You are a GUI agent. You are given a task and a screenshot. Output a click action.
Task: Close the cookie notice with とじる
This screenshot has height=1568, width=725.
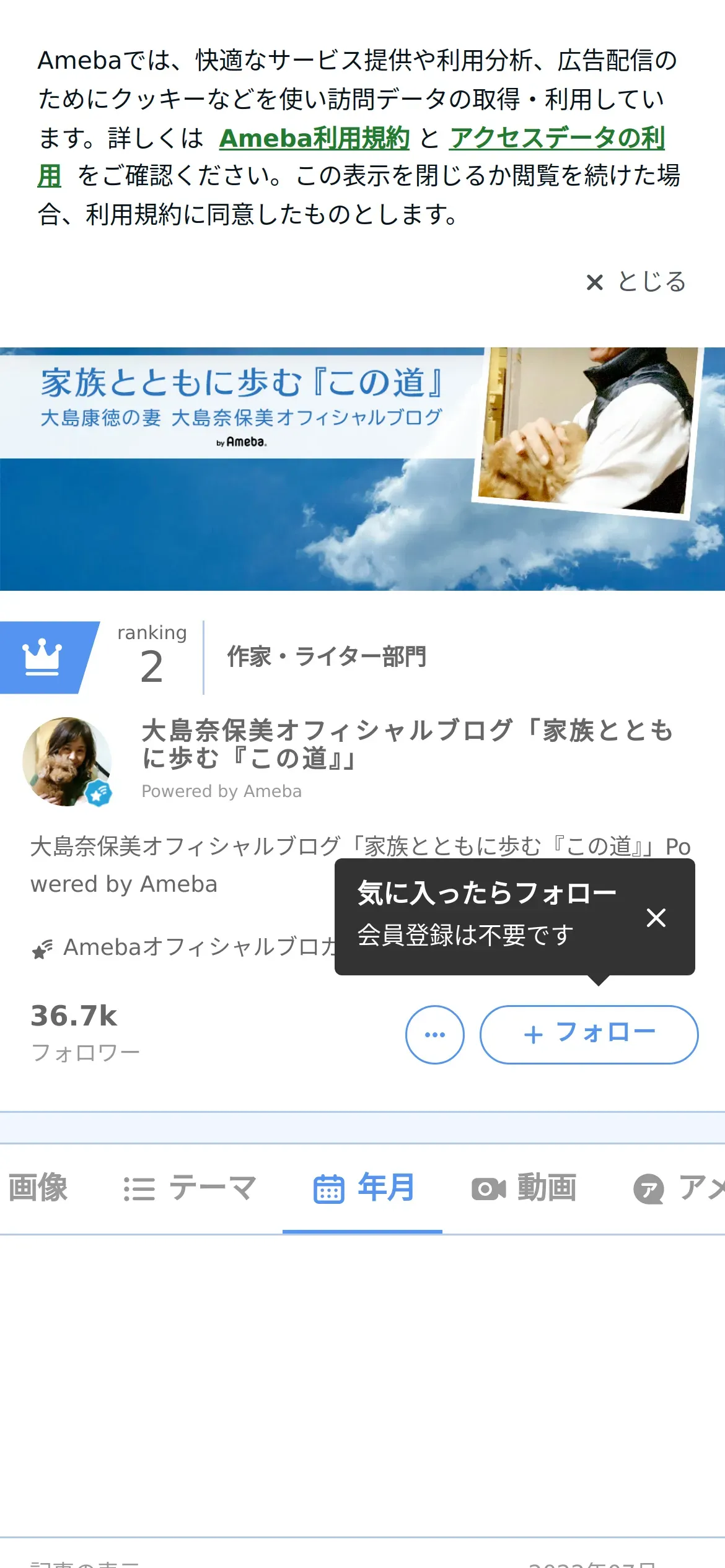coord(636,282)
